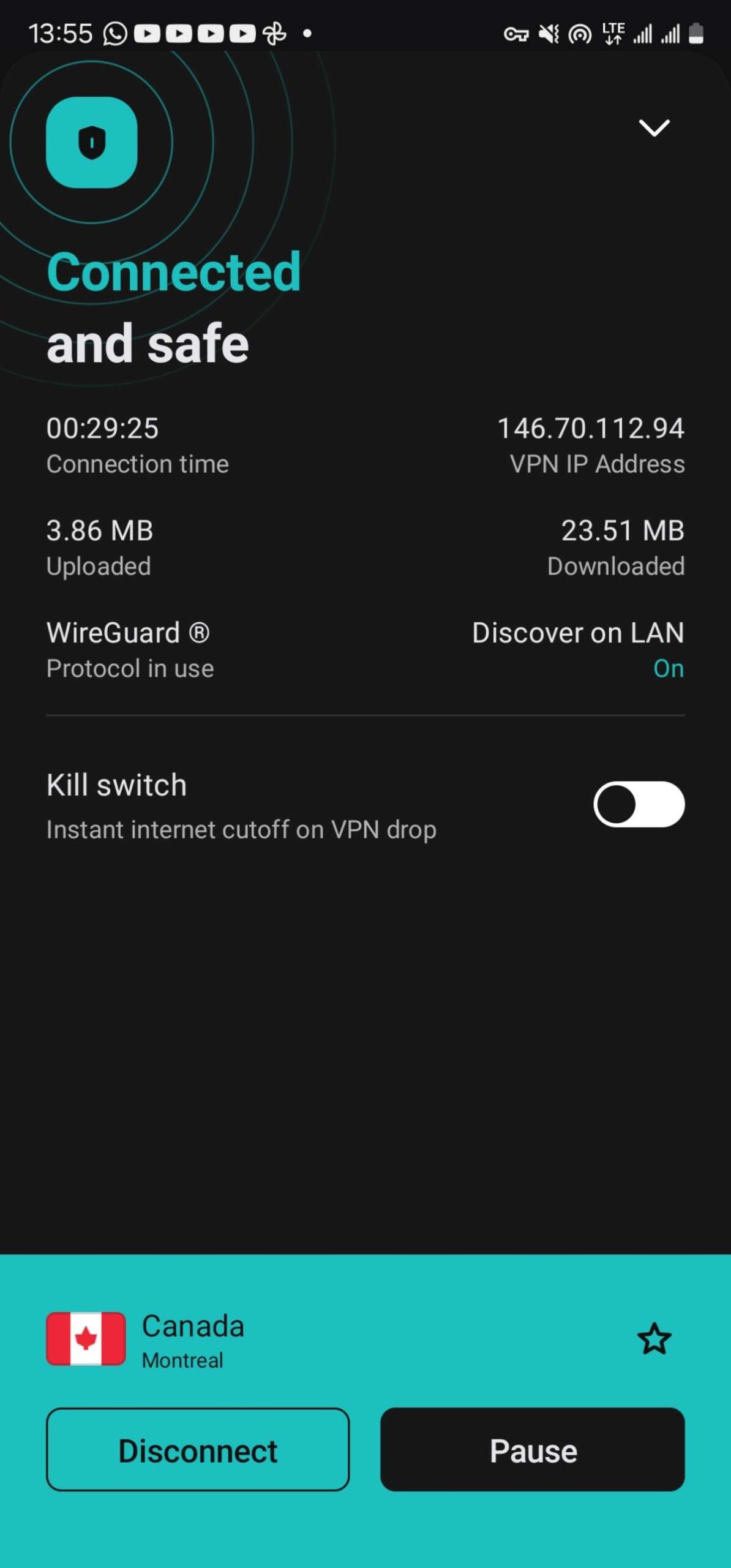Screen dimensions: 731x1568
Task: Favorite the Montreal location with the star
Action: 654,1339
